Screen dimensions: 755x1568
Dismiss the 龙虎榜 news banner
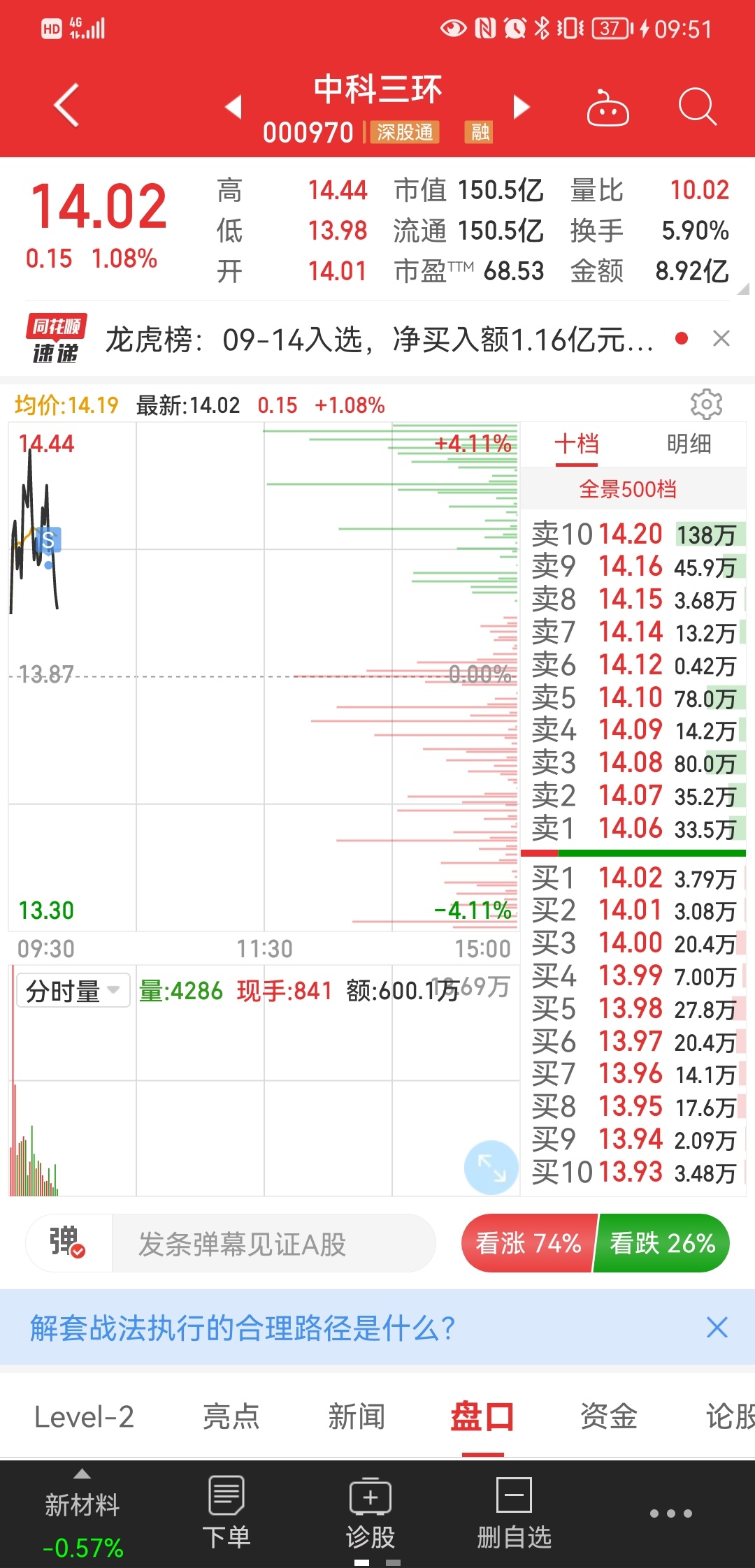721,339
